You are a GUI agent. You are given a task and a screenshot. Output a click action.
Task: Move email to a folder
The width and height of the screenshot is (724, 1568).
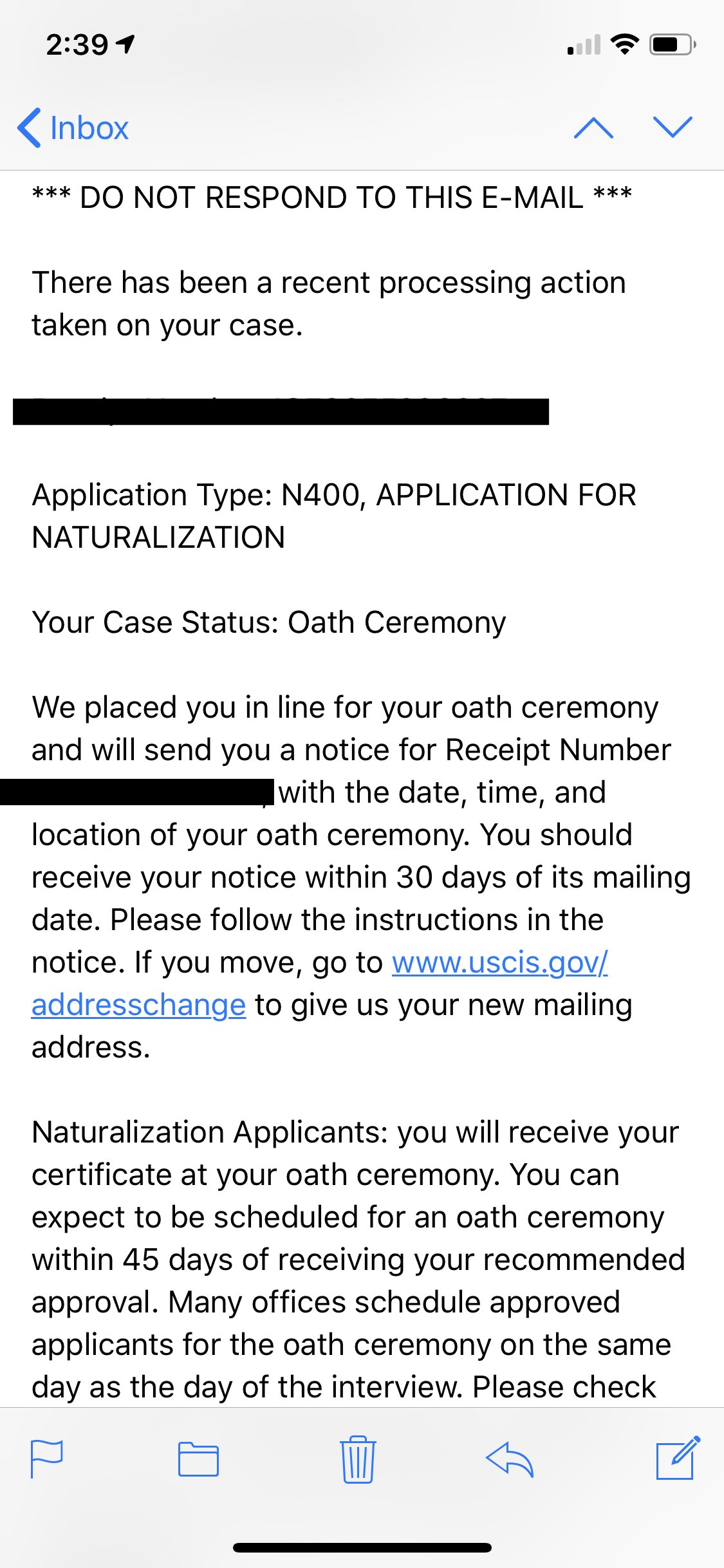198,1459
